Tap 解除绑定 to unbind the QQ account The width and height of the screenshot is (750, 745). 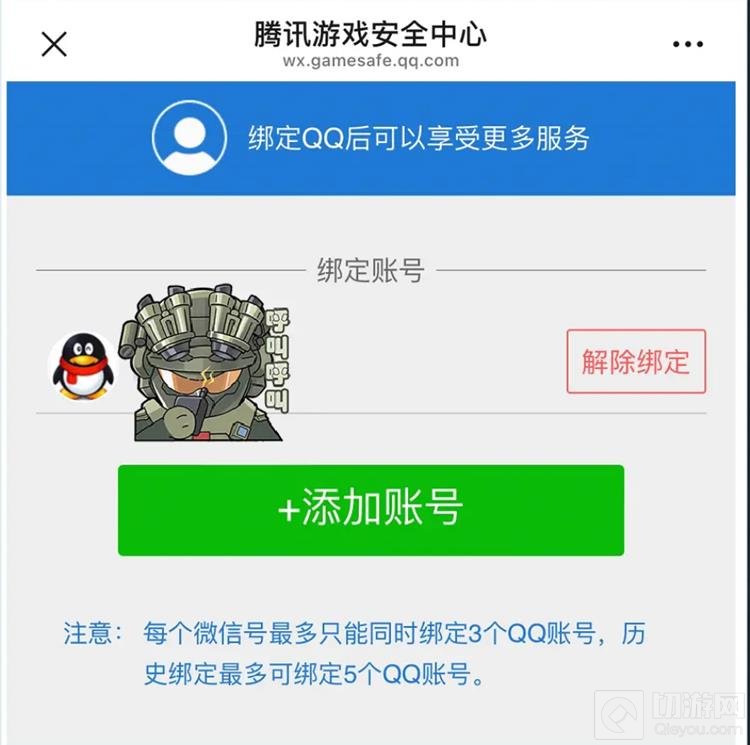pos(636,362)
